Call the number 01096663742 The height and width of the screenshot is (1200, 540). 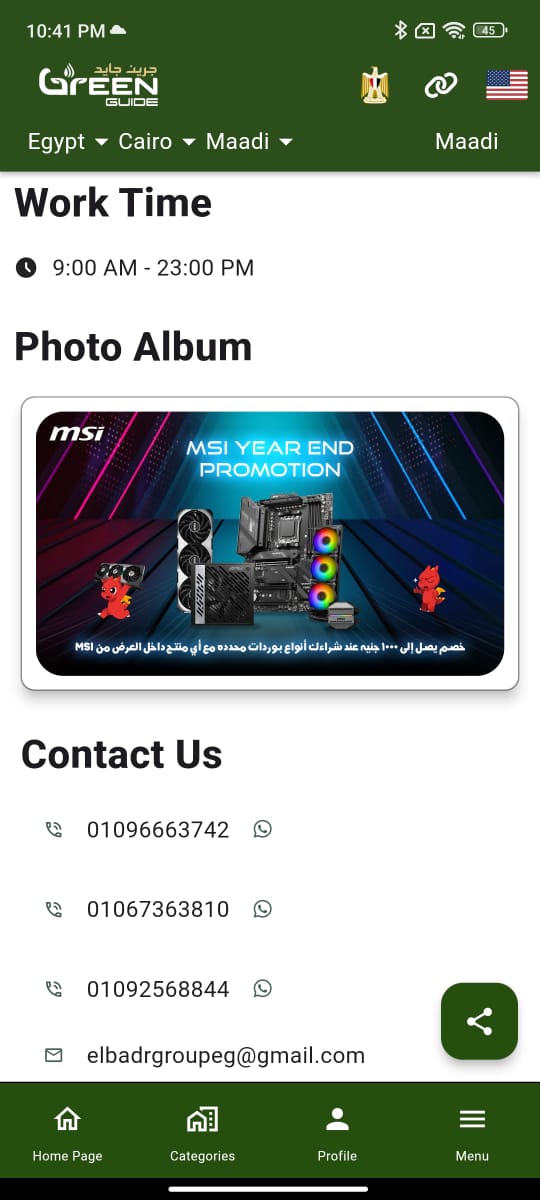(158, 829)
